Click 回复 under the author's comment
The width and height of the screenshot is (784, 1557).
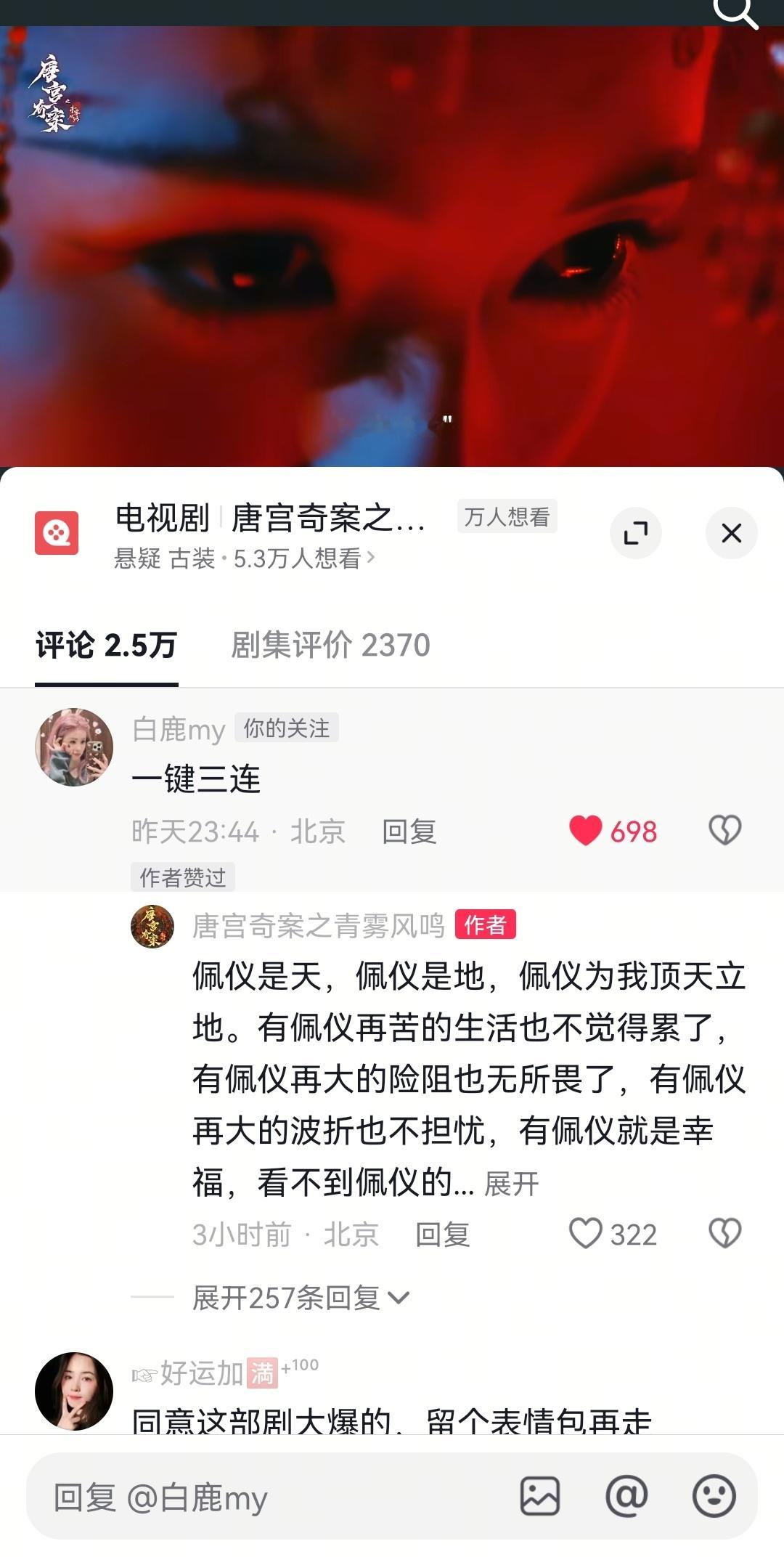444,1235
